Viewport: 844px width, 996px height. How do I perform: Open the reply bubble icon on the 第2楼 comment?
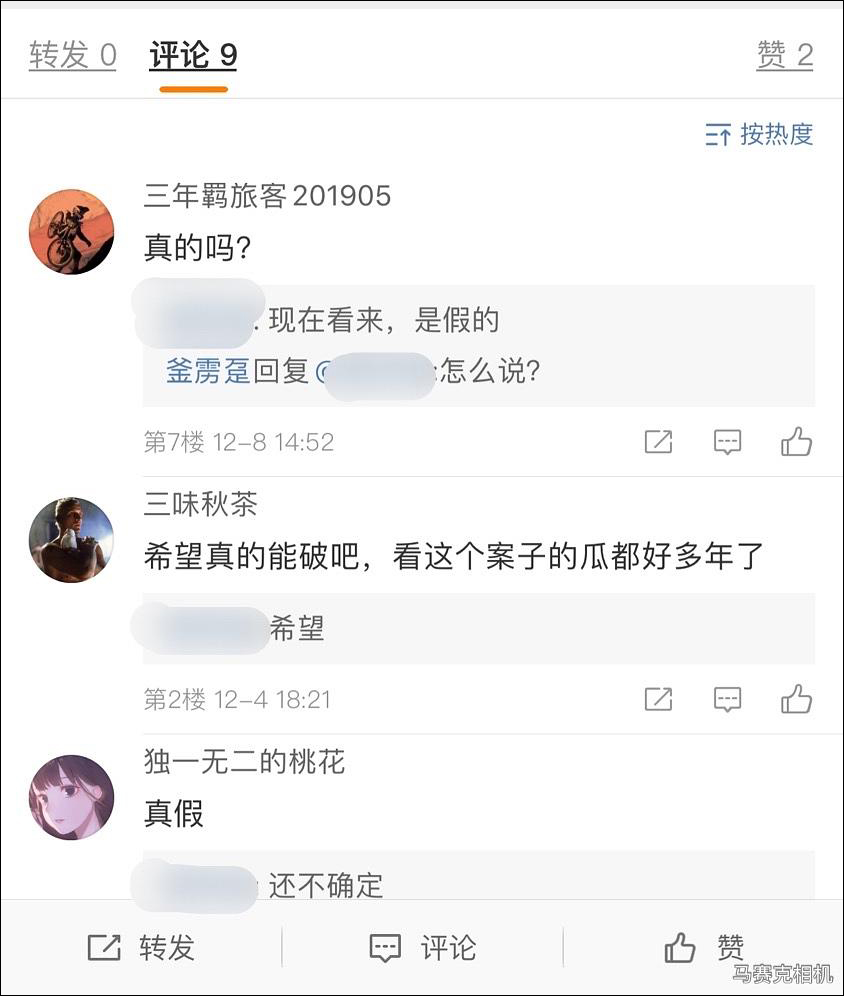click(x=729, y=700)
